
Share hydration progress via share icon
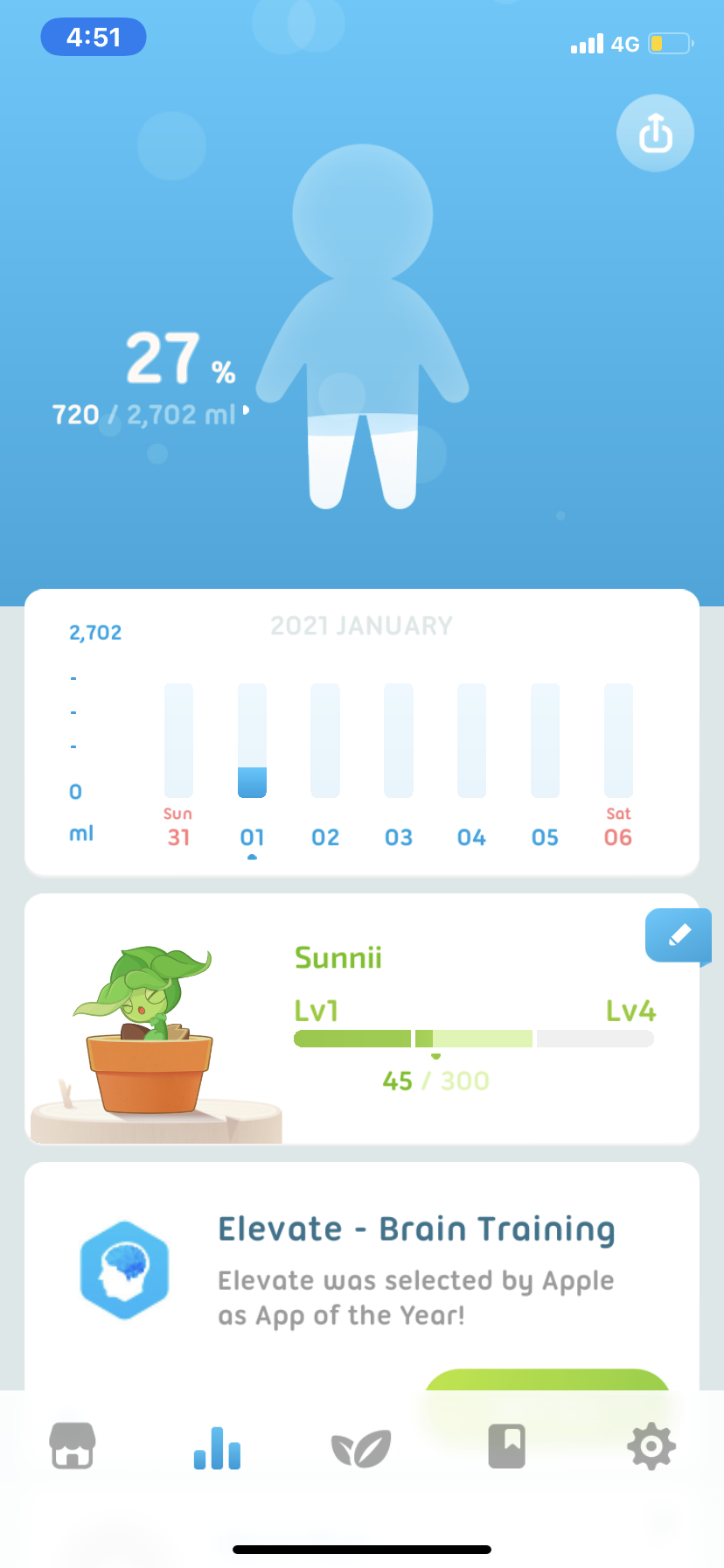(655, 133)
